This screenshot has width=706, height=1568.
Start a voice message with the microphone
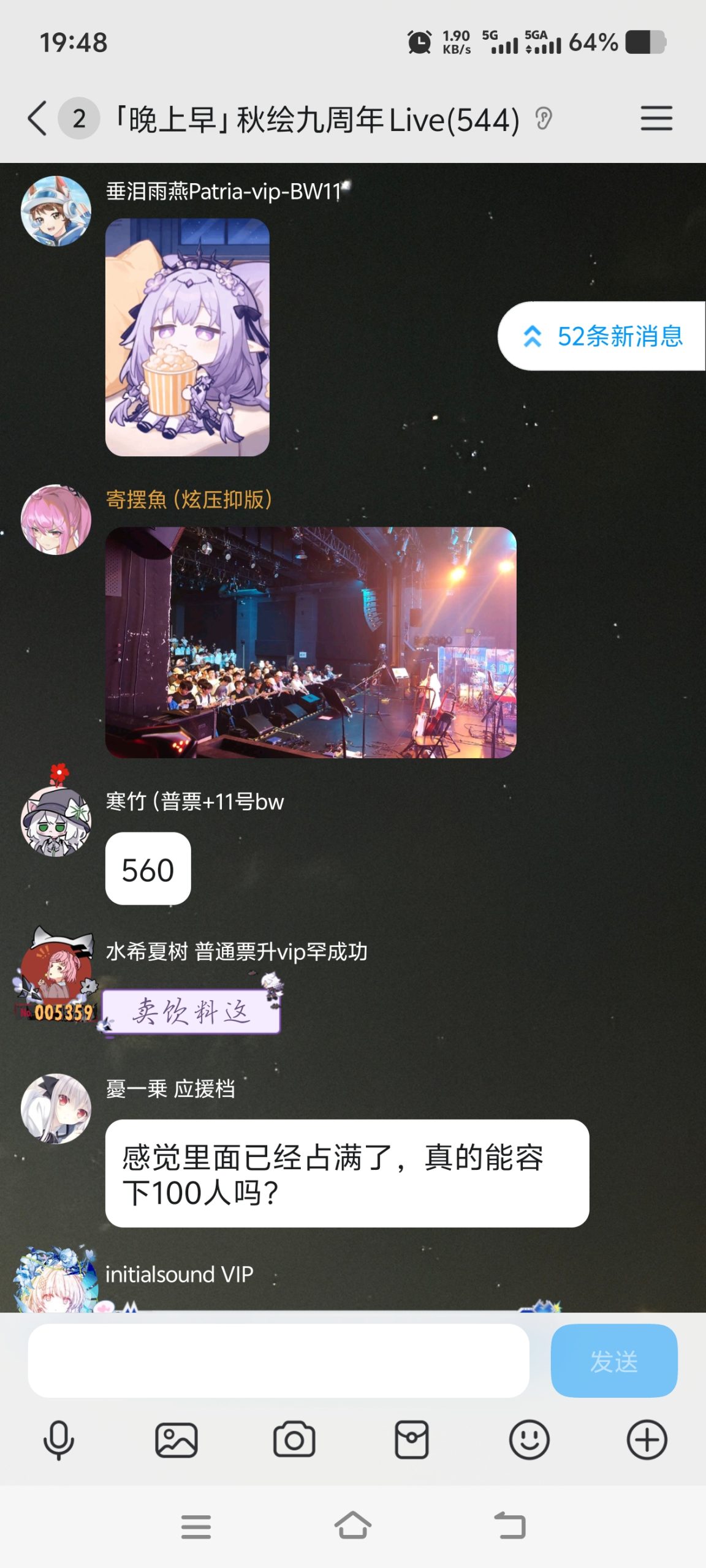[x=59, y=1440]
